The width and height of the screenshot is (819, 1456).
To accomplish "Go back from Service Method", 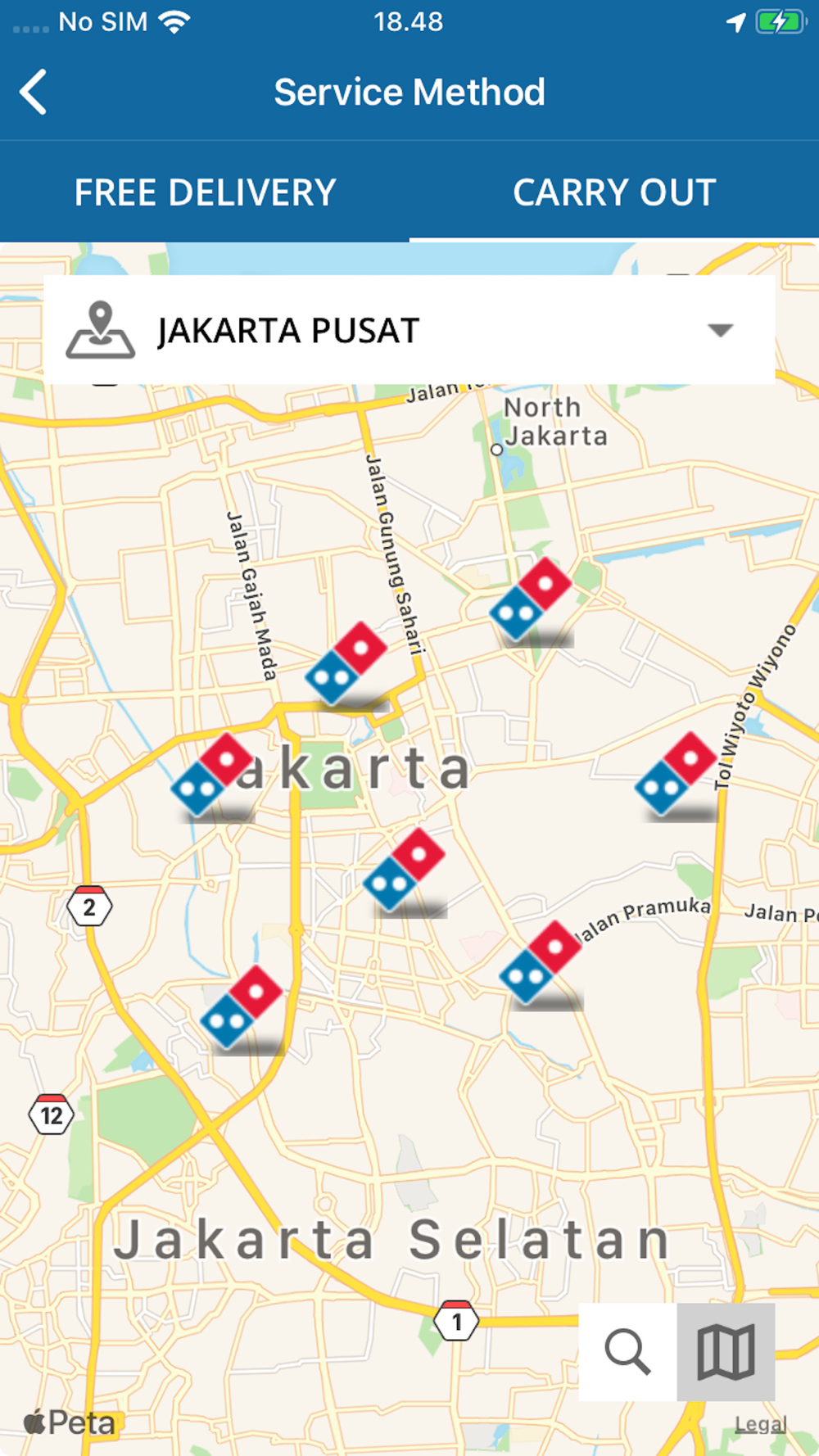I will (34, 92).
